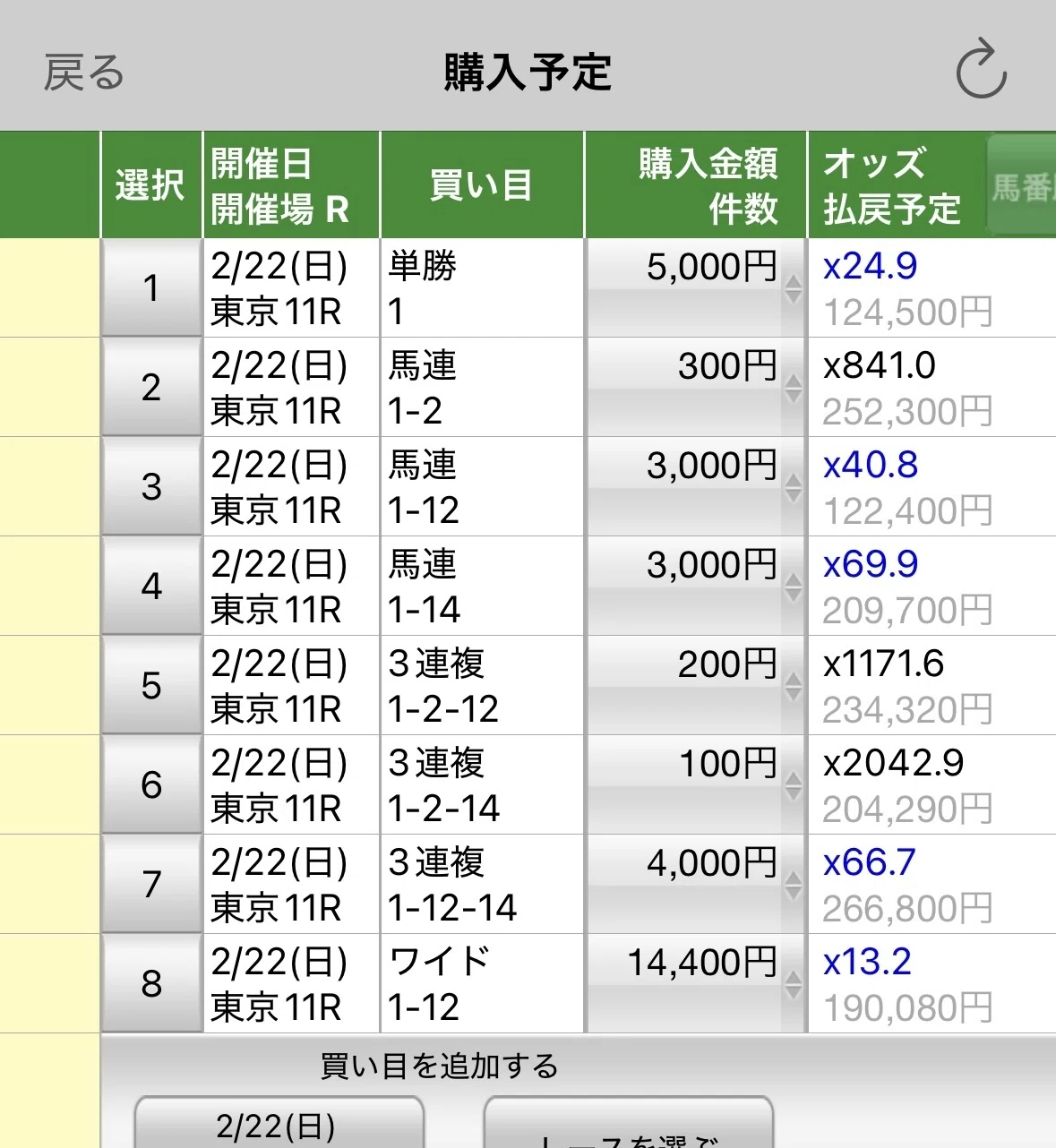Viewport: 1056px width, 1148px height.
Task: Change the 5,000円 amount for 単勝 1
Action: coord(696,287)
